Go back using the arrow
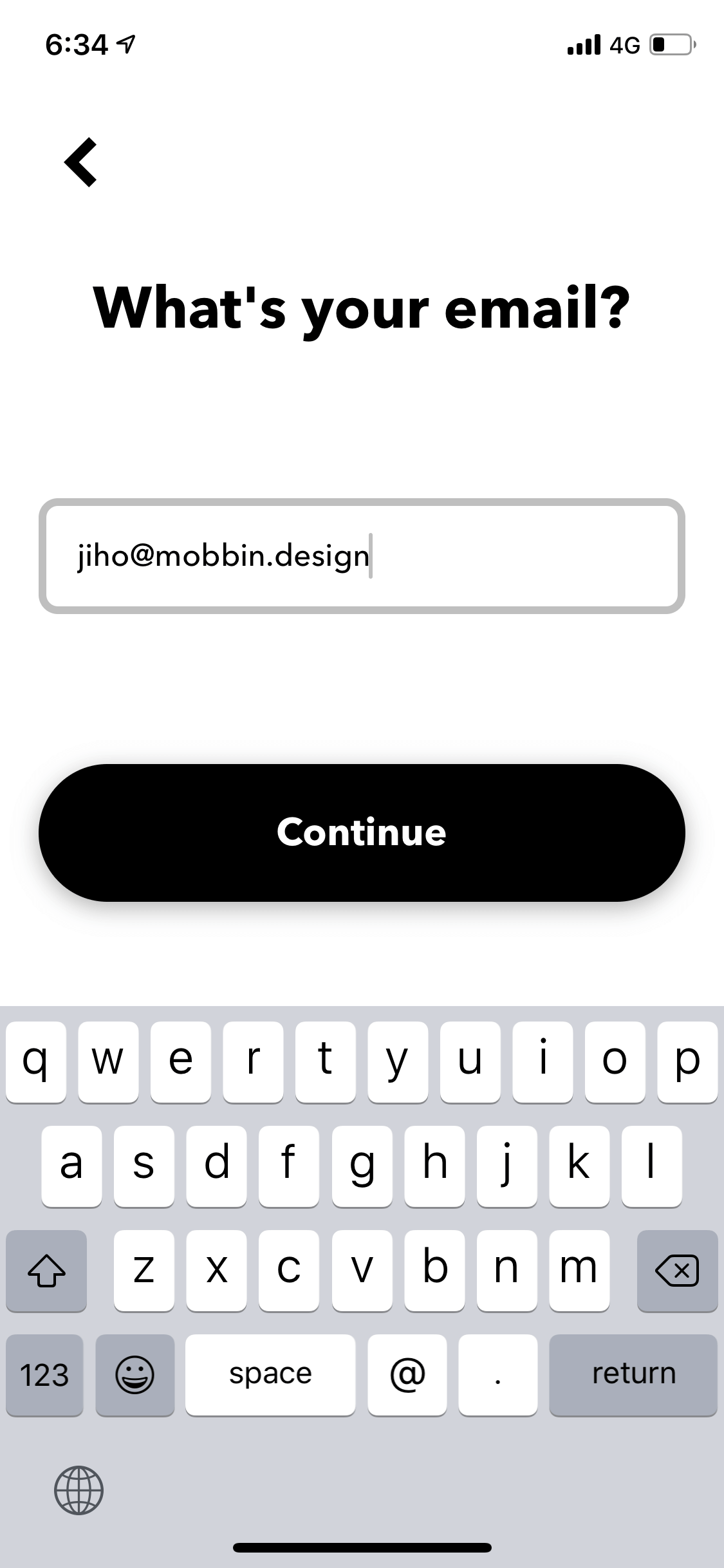This screenshot has width=724, height=1568. pos(81,162)
